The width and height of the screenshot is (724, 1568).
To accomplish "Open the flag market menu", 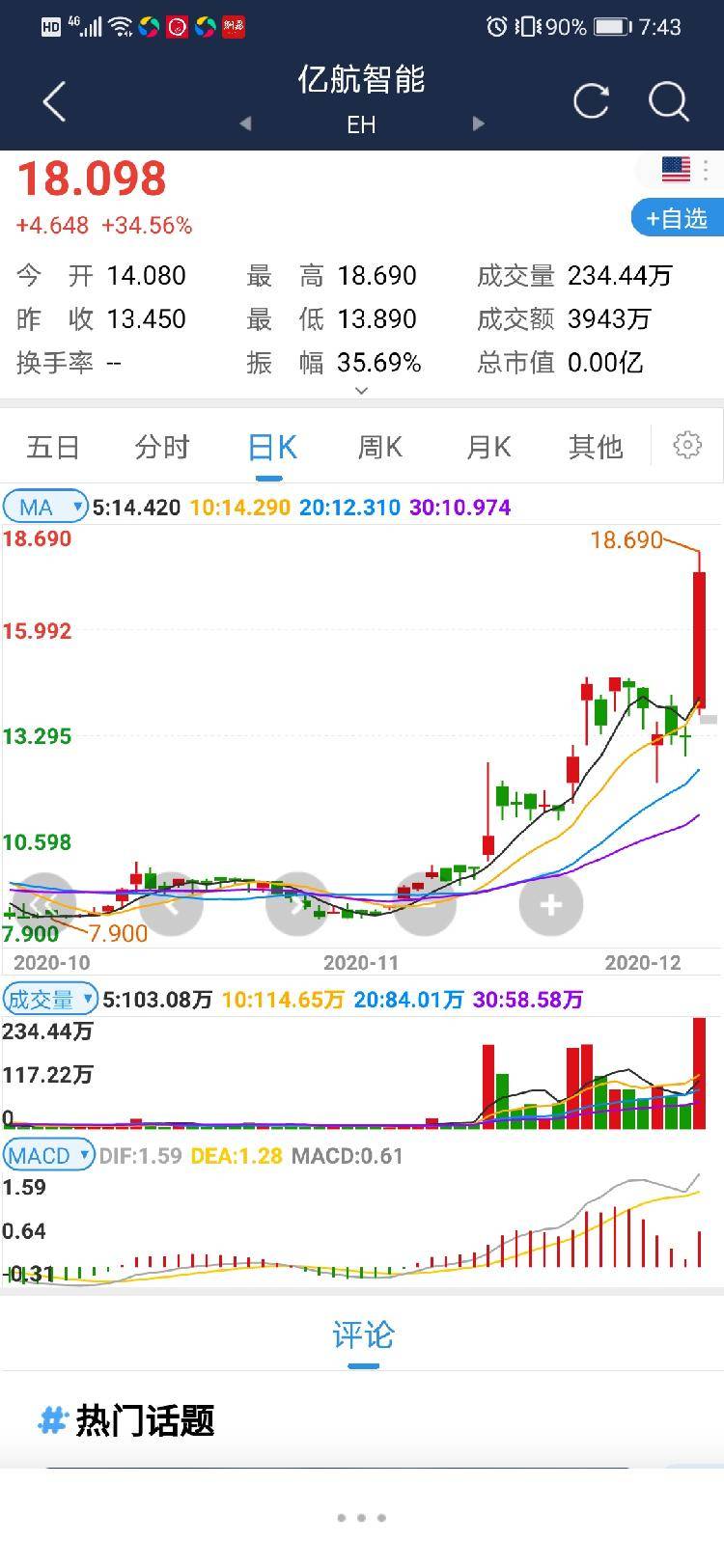I will (x=687, y=170).
